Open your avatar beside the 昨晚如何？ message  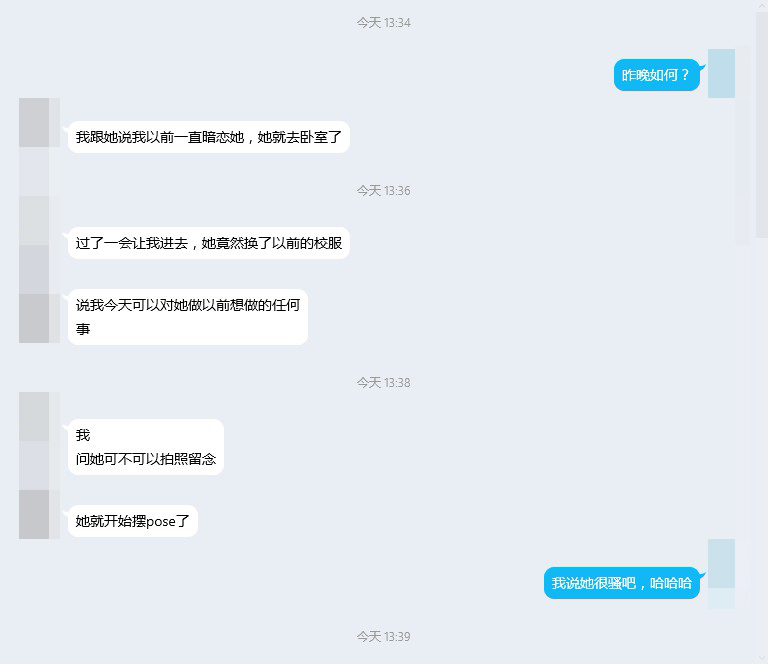point(721,74)
